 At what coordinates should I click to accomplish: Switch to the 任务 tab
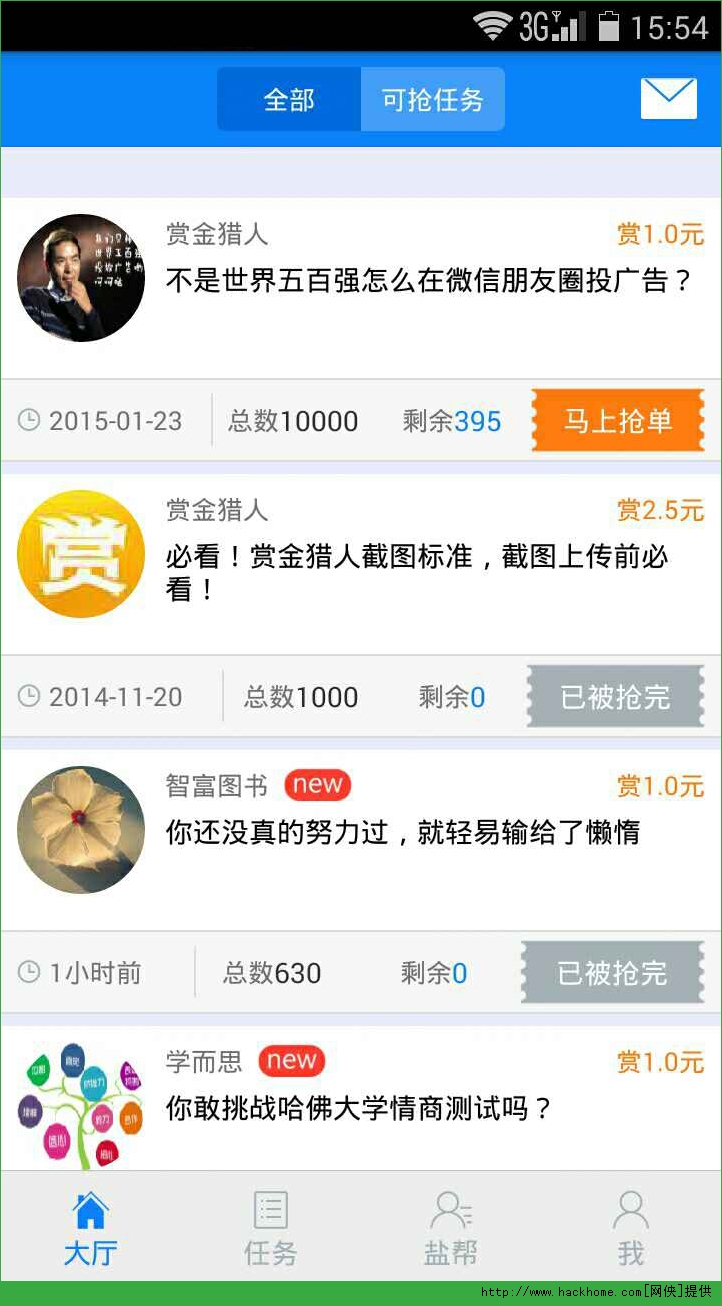[270, 1228]
